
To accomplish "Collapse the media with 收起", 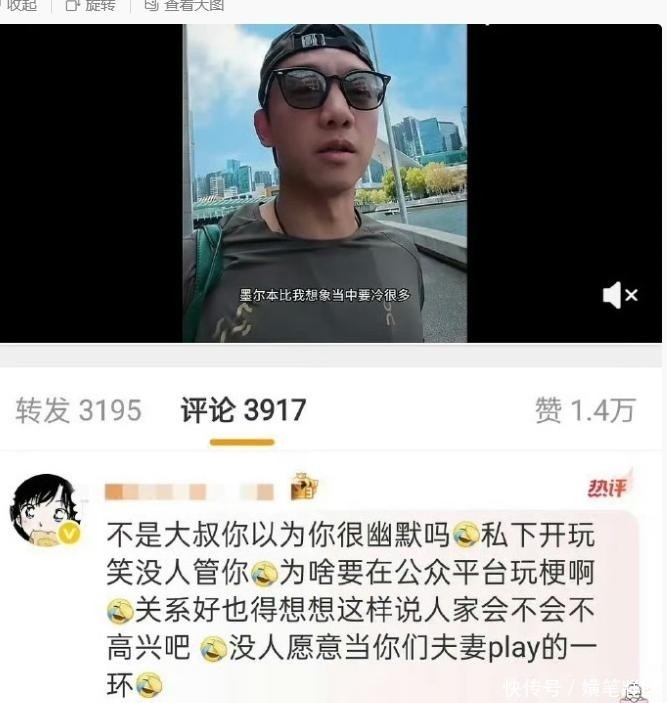I will [20, 6].
